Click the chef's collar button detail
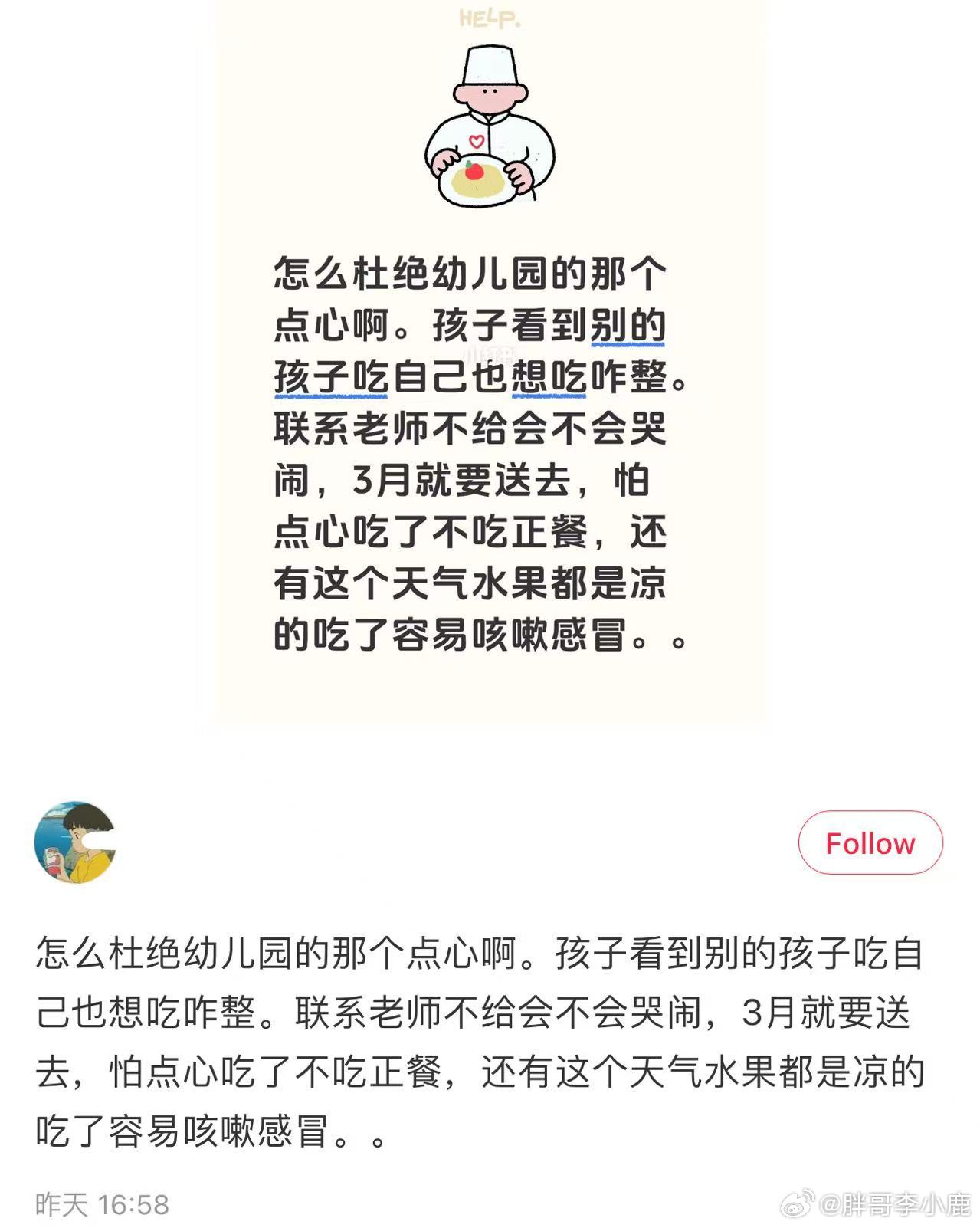The height and width of the screenshot is (1228, 980). [x=488, y=119]
